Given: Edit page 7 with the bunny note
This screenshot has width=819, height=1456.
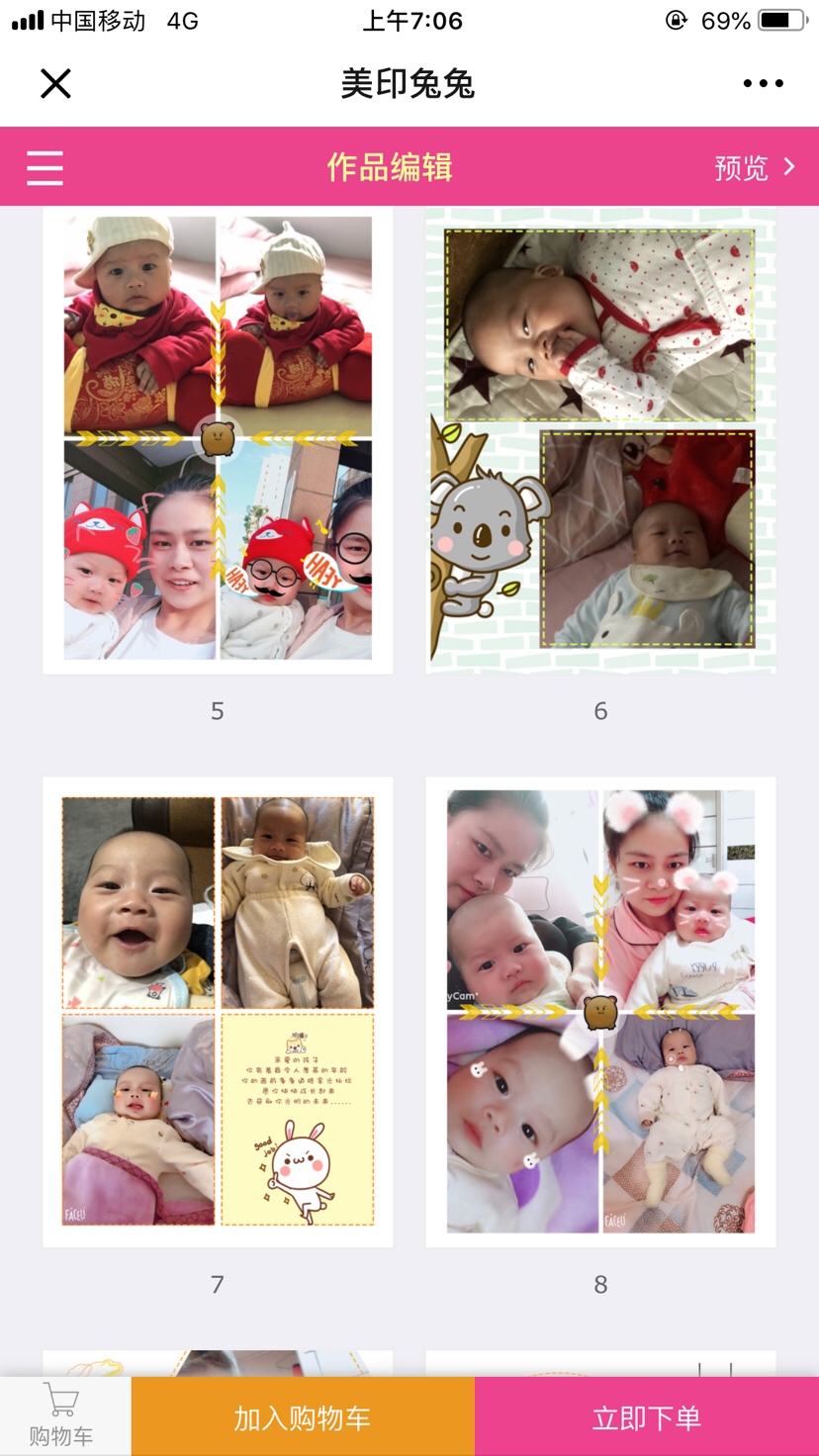Looking at the screenshot, I should (x=218, y=1011).
